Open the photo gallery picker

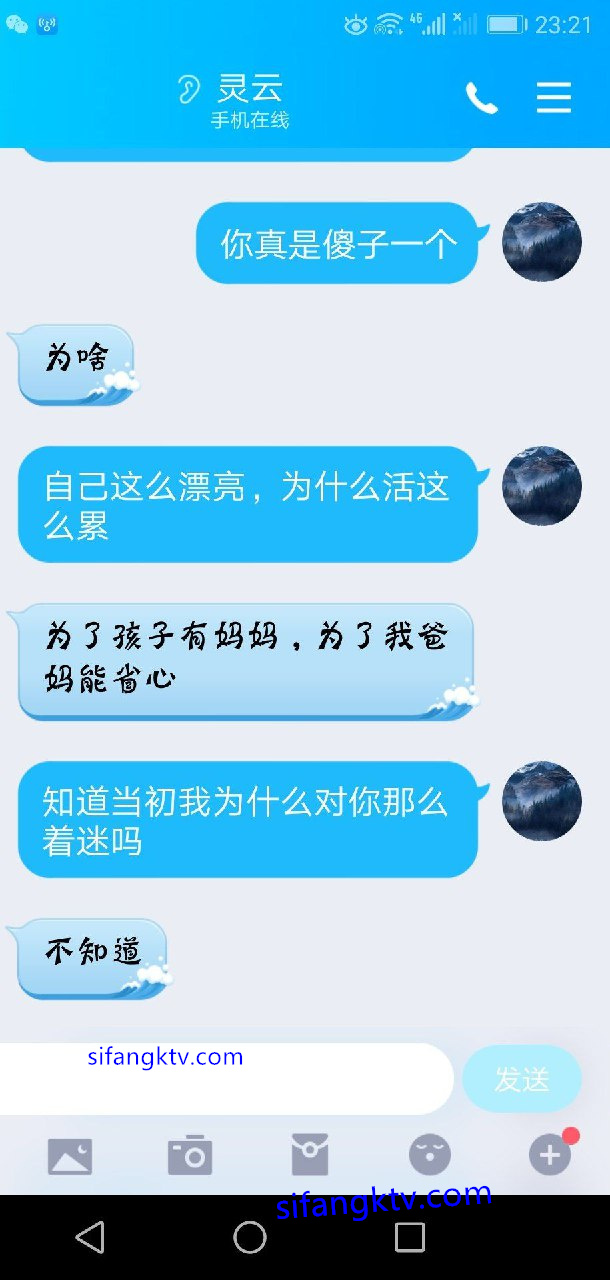[70, 1156]
